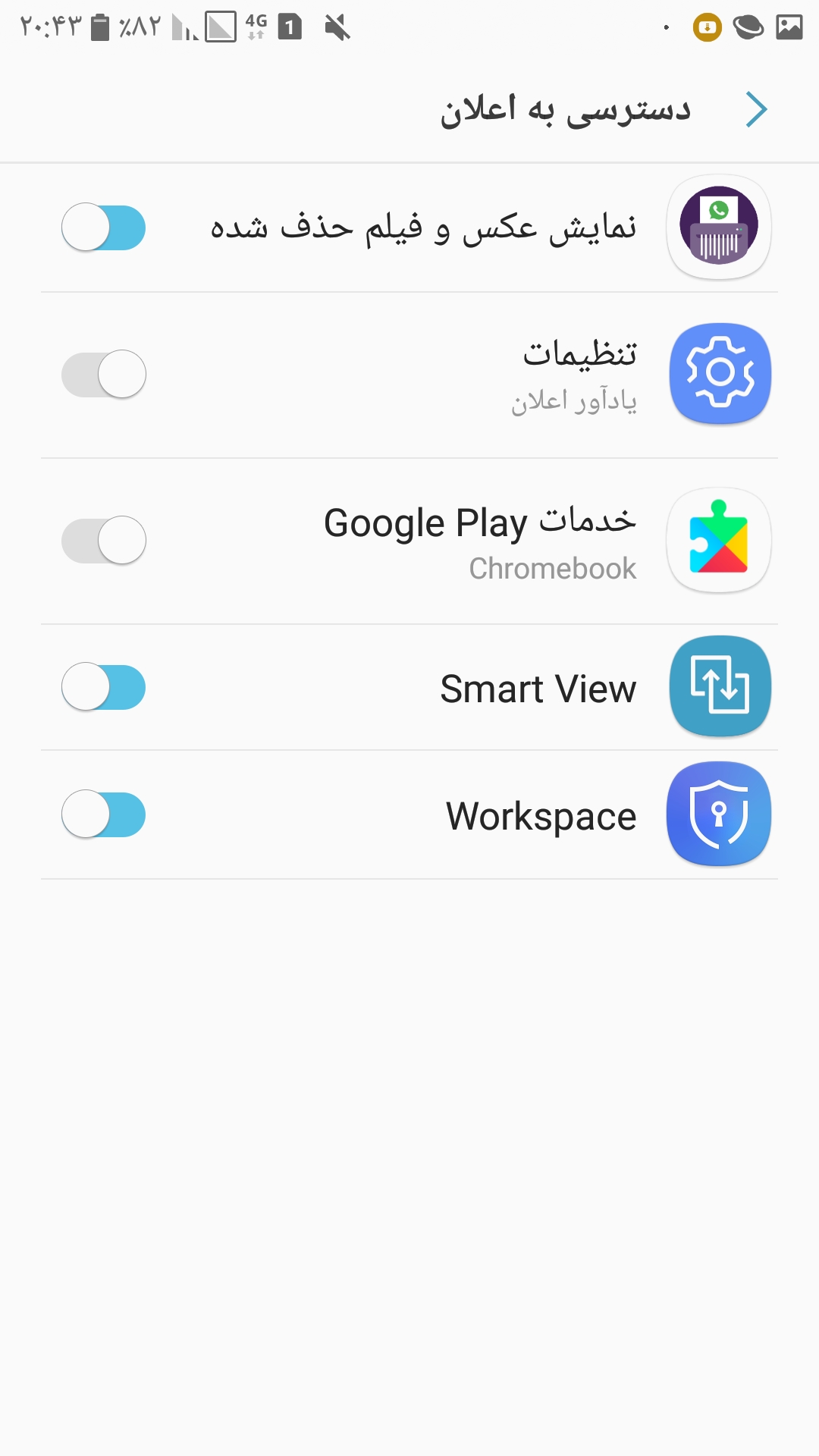Toggle notification access for نمایش عکس و فیلم حذف شده

[x=103, y=227]
